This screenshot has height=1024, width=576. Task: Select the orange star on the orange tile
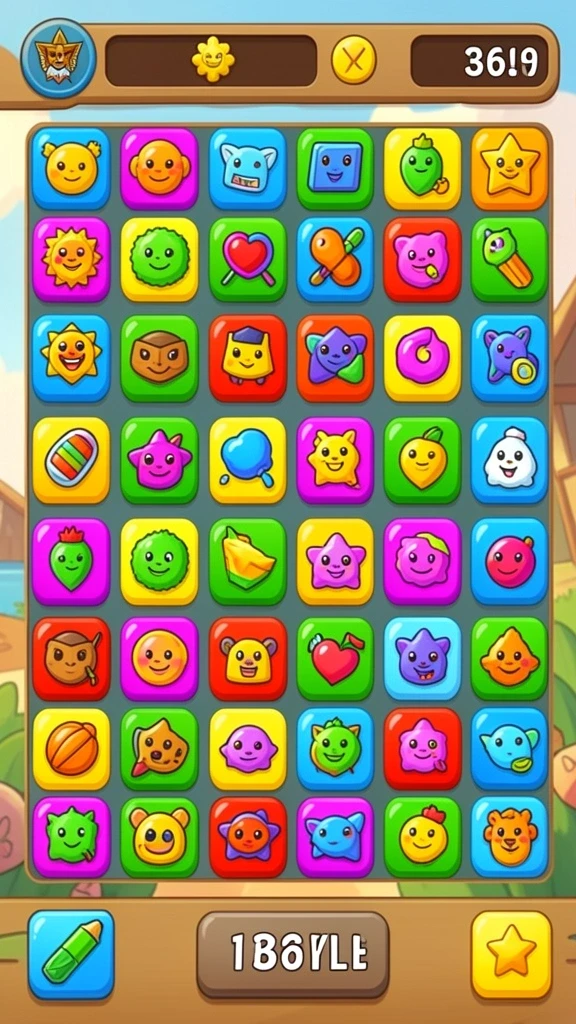click(x=509, y=168)
